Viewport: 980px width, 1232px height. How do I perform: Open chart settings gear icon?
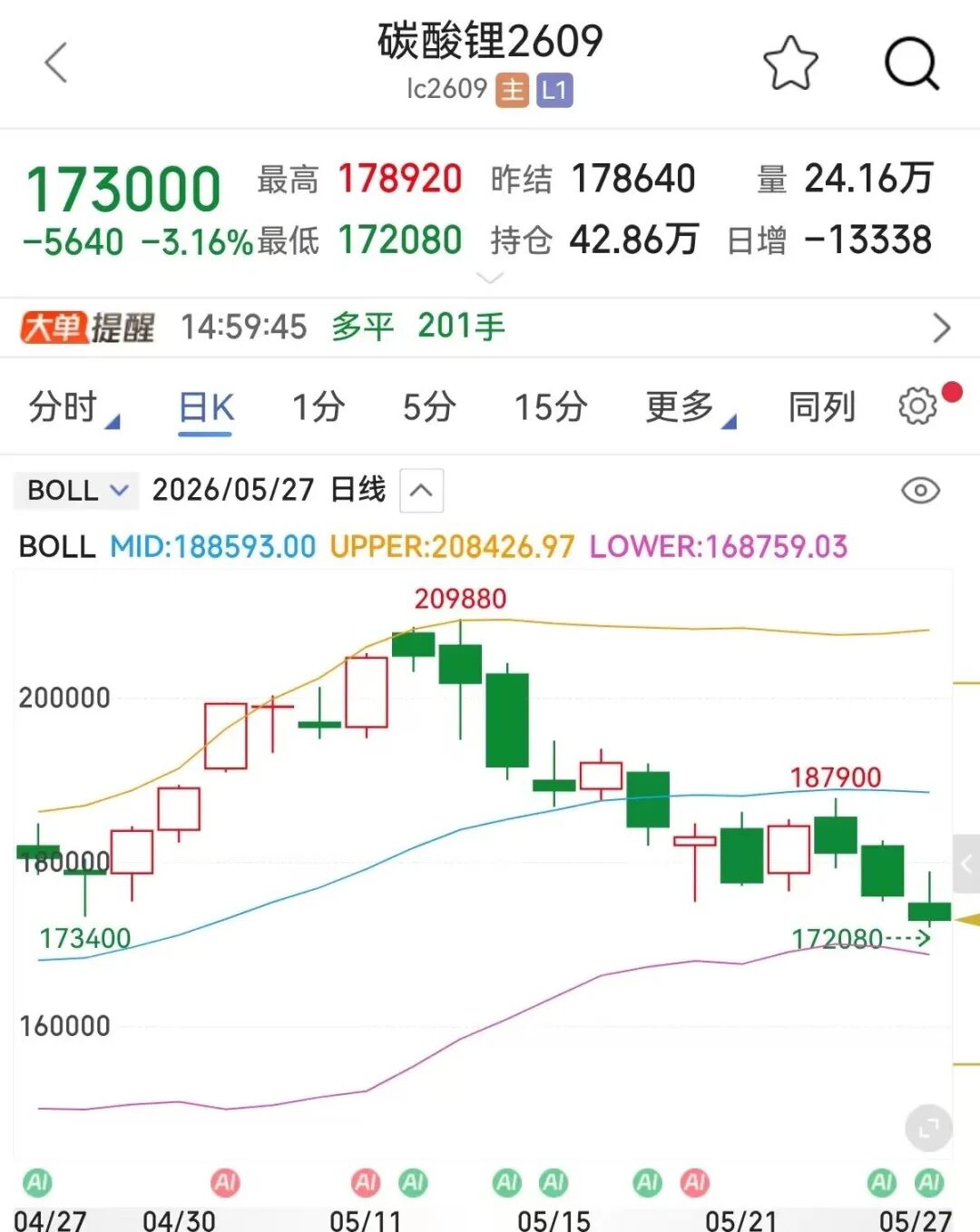(918, 406)
